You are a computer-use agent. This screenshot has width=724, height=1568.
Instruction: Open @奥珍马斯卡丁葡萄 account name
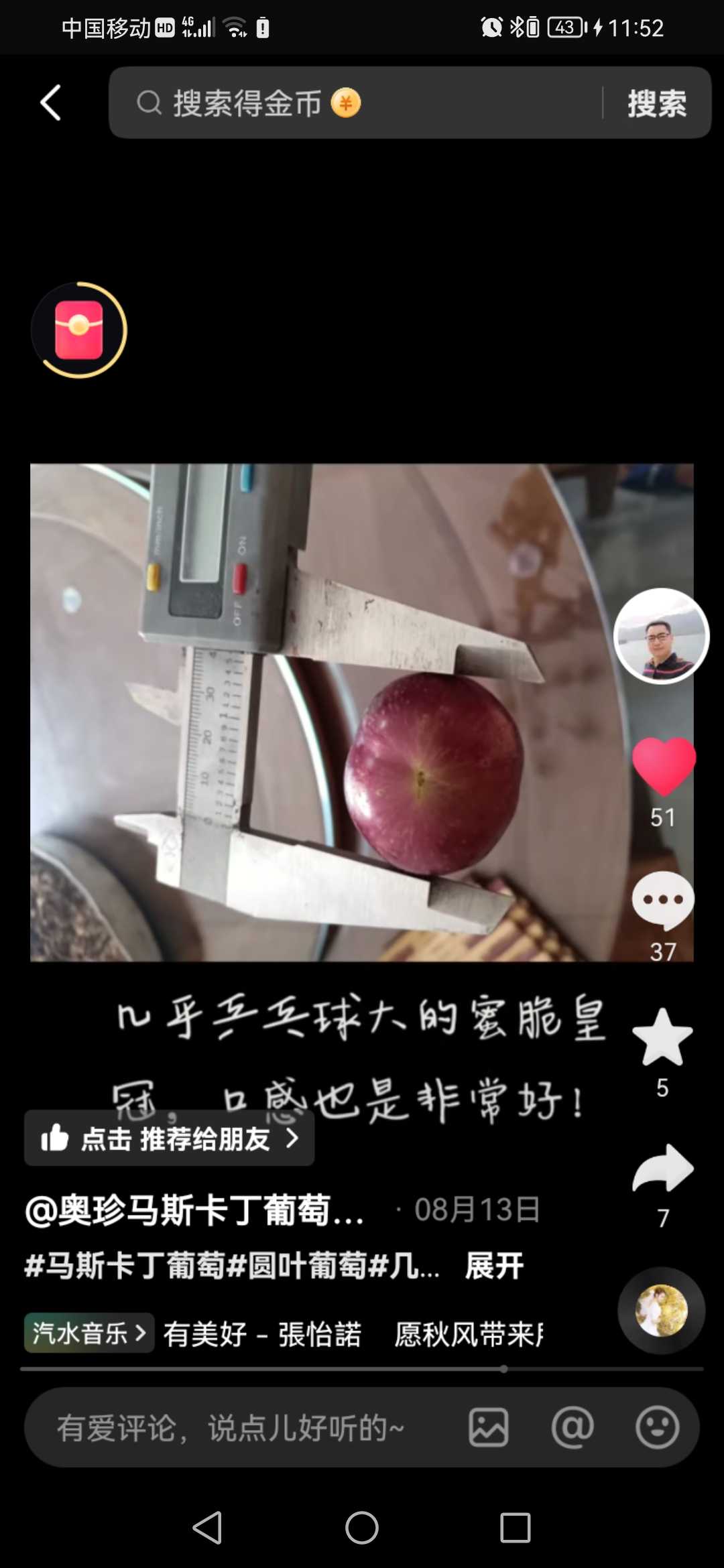[x=194, y=1210]
